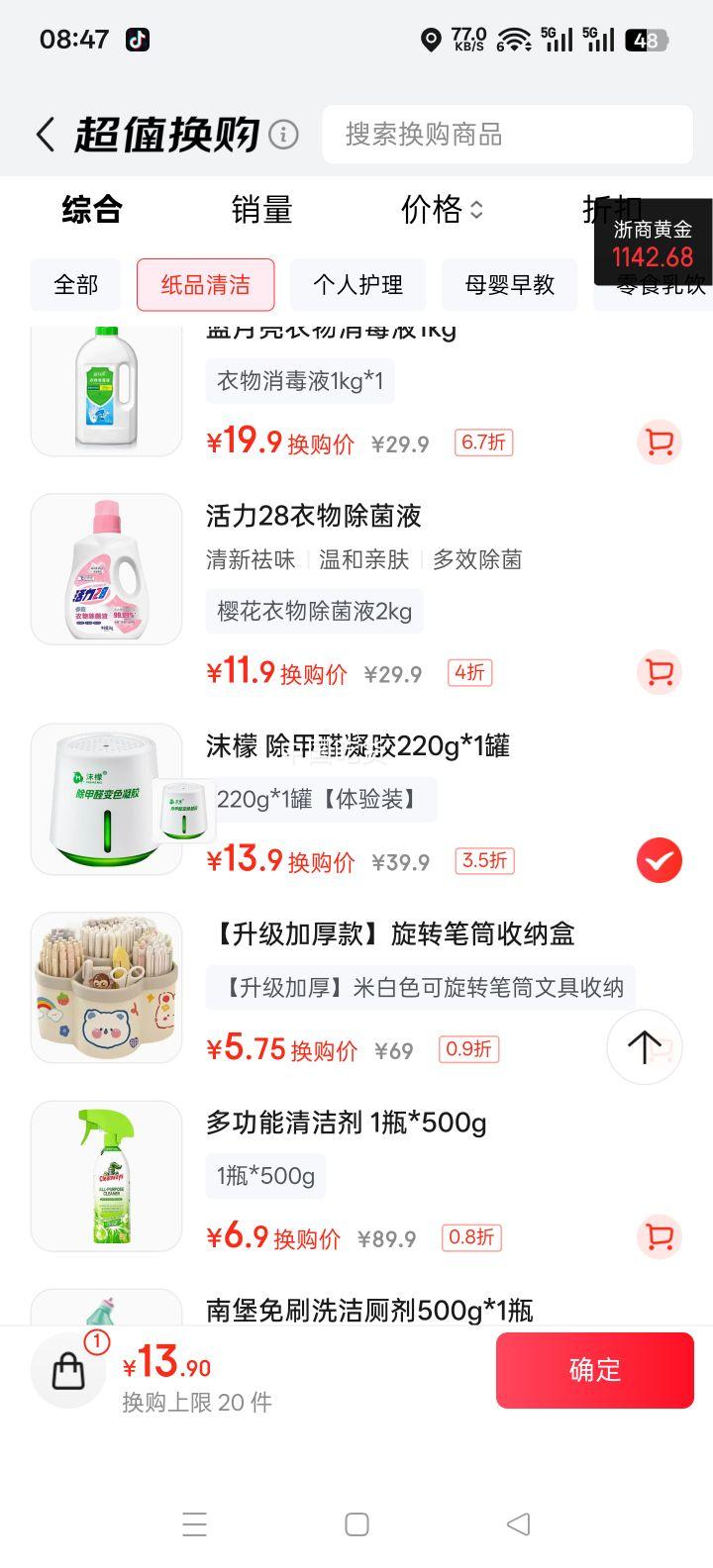Go back from 超值换购 page

[45, 135]
